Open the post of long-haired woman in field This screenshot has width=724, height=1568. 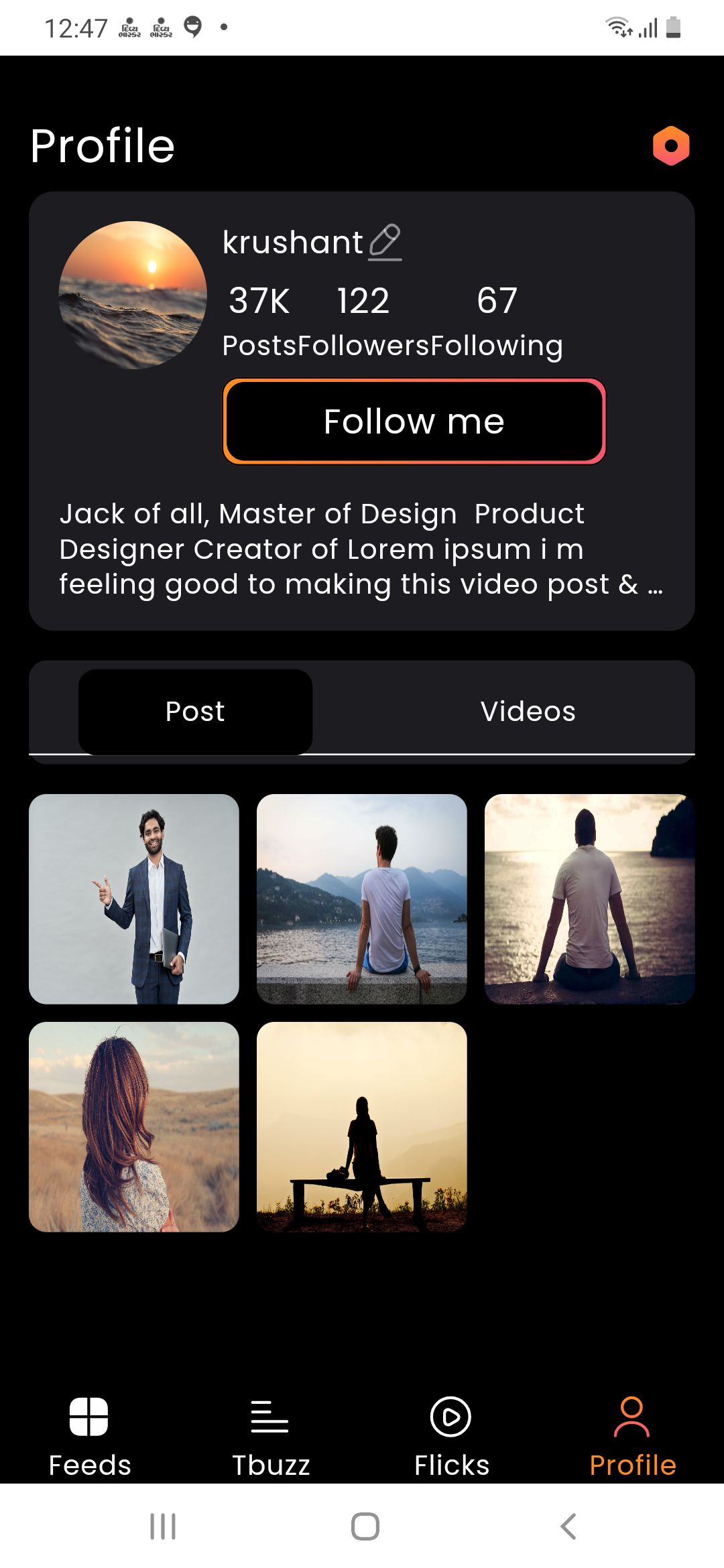(134, 1127)
